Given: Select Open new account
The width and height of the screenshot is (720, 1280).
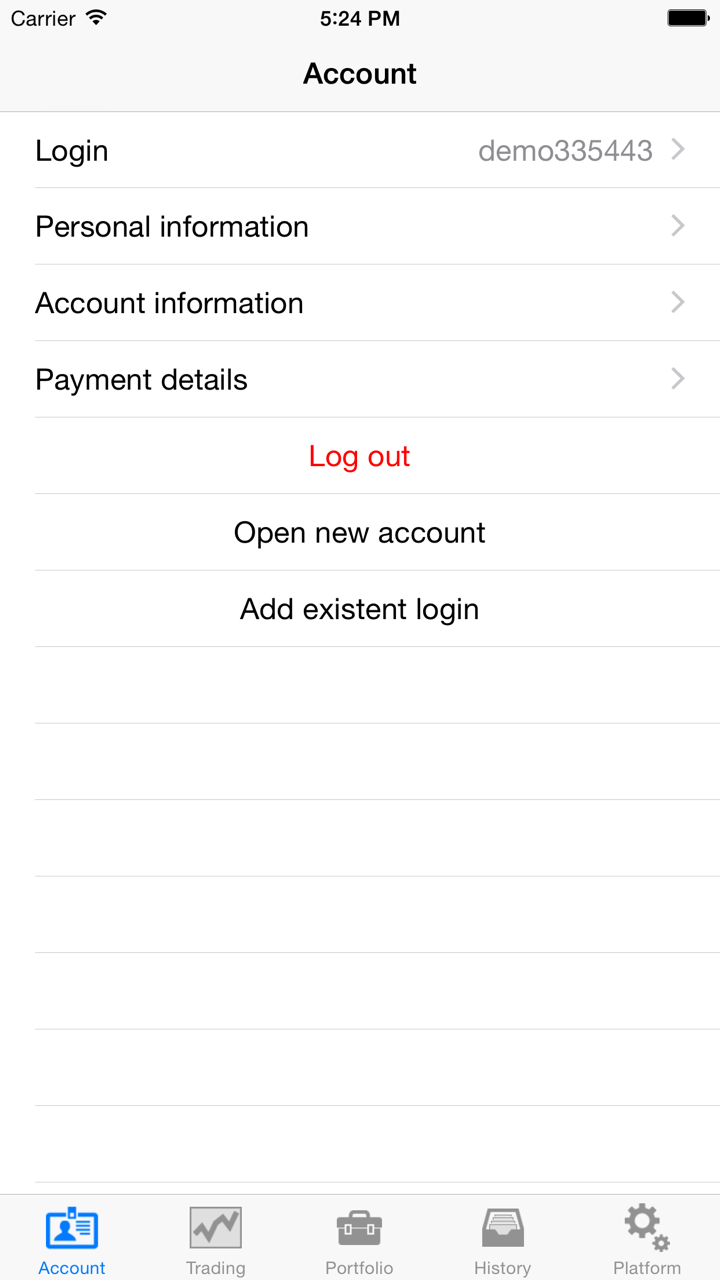Looking at the screenshot, I should tap(360, 533).
